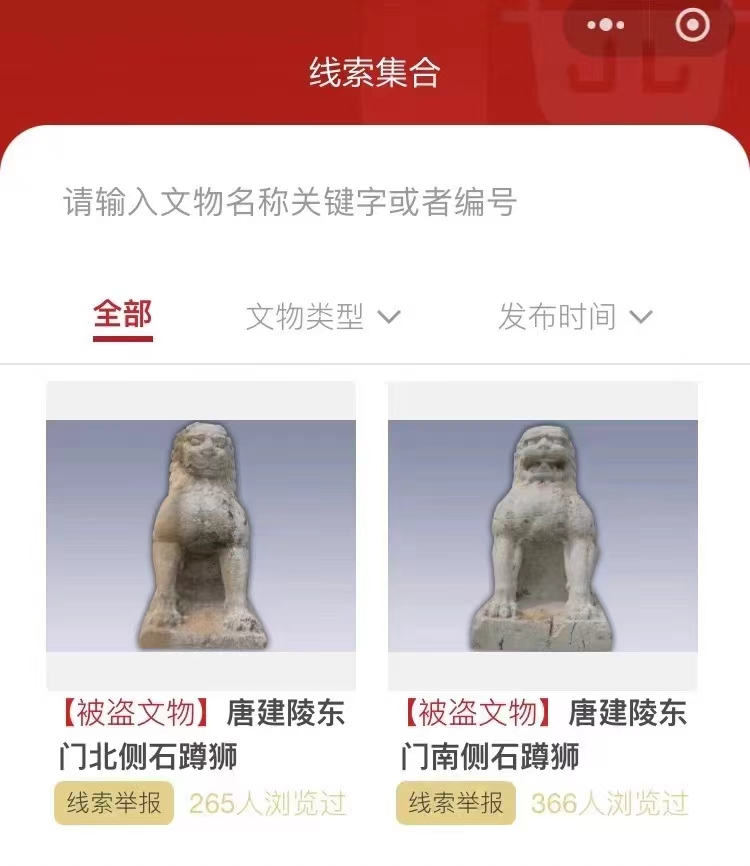Tap 线索举报 under the 东门北侧石蹲狮 card
The image size is (750, 866).
click(x=114, y=803)
